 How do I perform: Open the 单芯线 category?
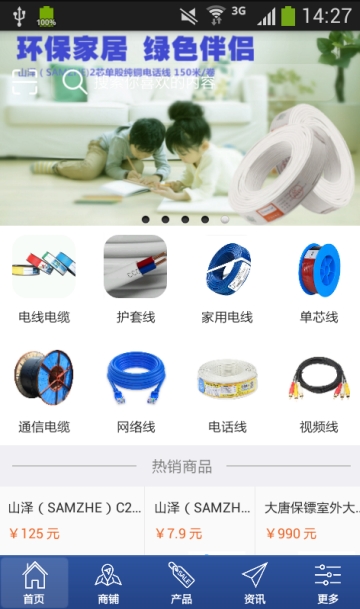pyautogui.click(x=319, y=280)
